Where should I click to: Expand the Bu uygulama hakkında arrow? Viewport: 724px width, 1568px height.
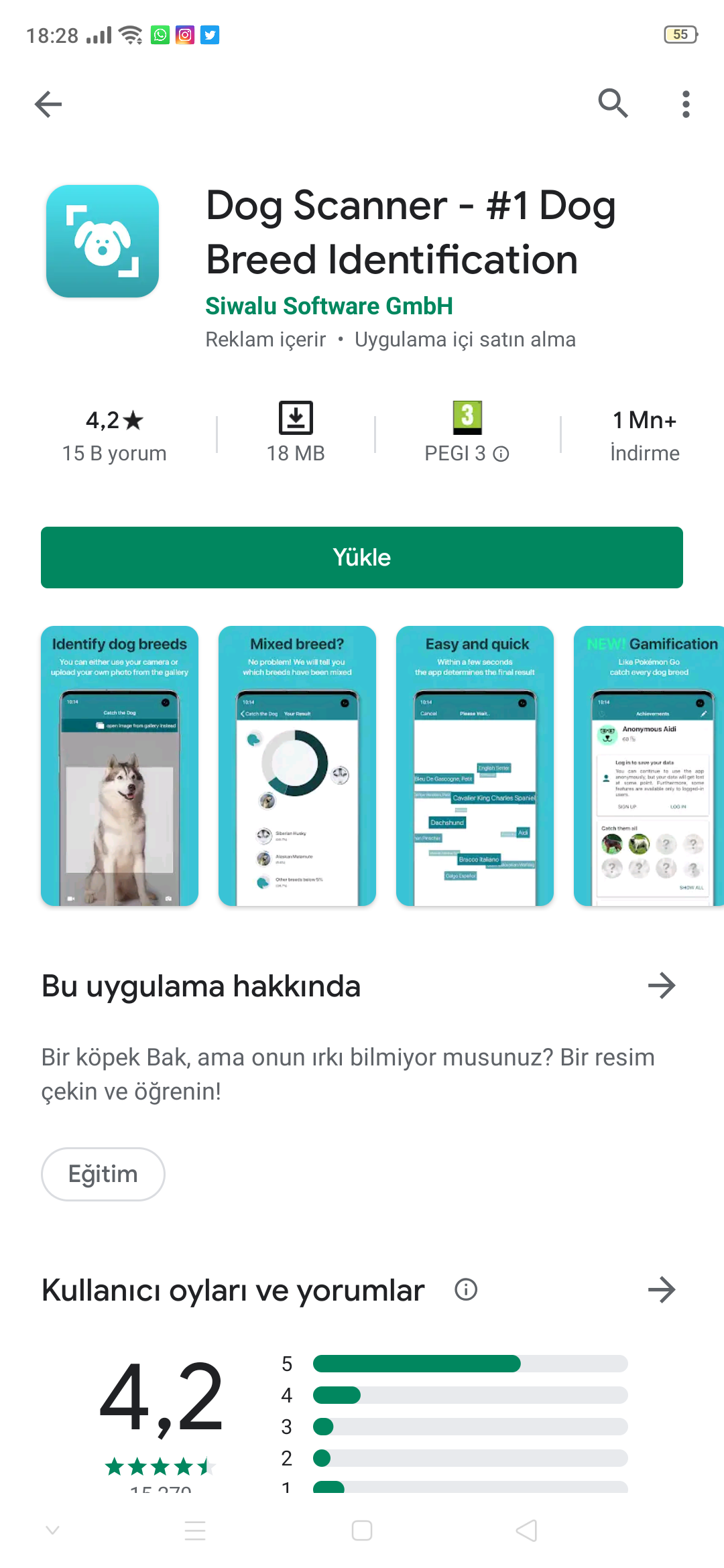(x=662, y=986)
